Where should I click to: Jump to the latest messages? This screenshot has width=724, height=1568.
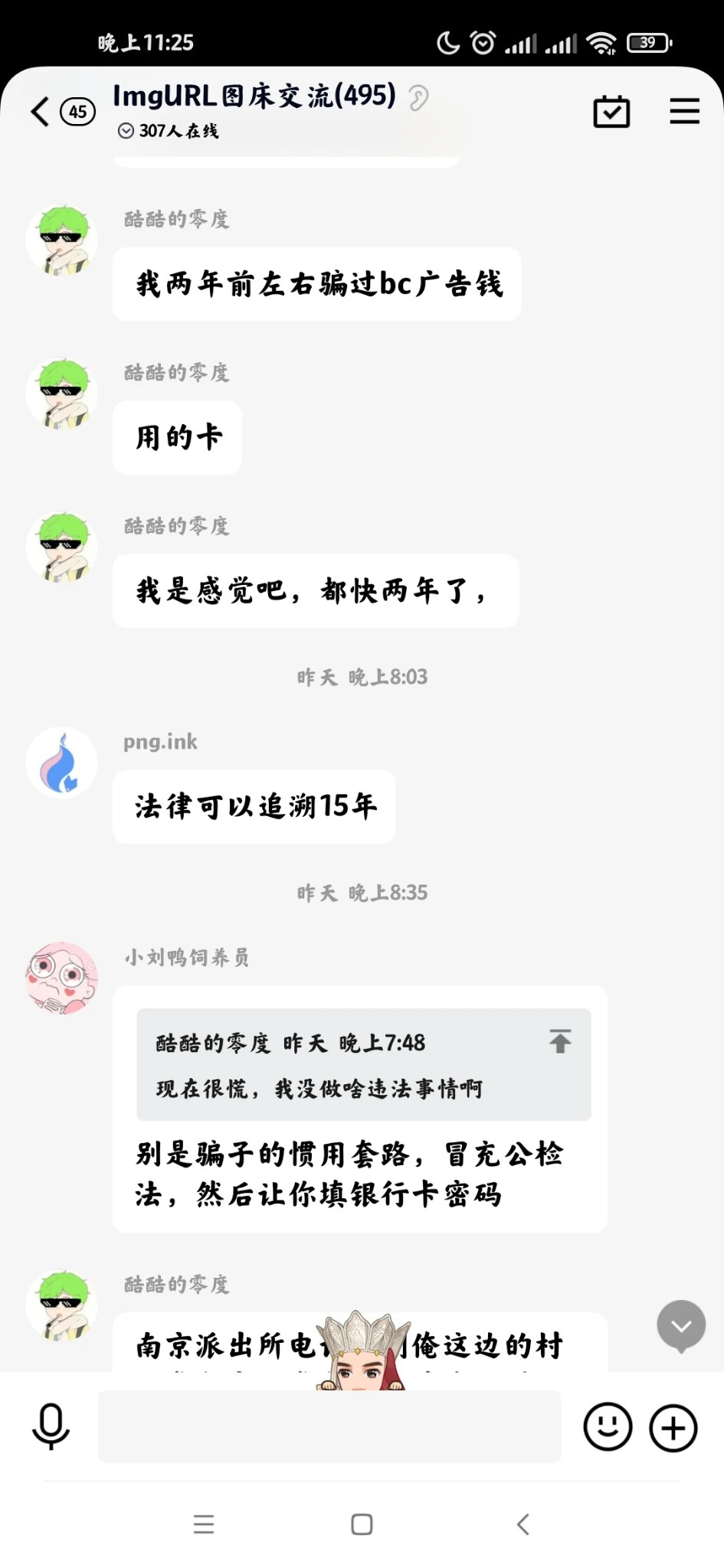click(680, 1325)
